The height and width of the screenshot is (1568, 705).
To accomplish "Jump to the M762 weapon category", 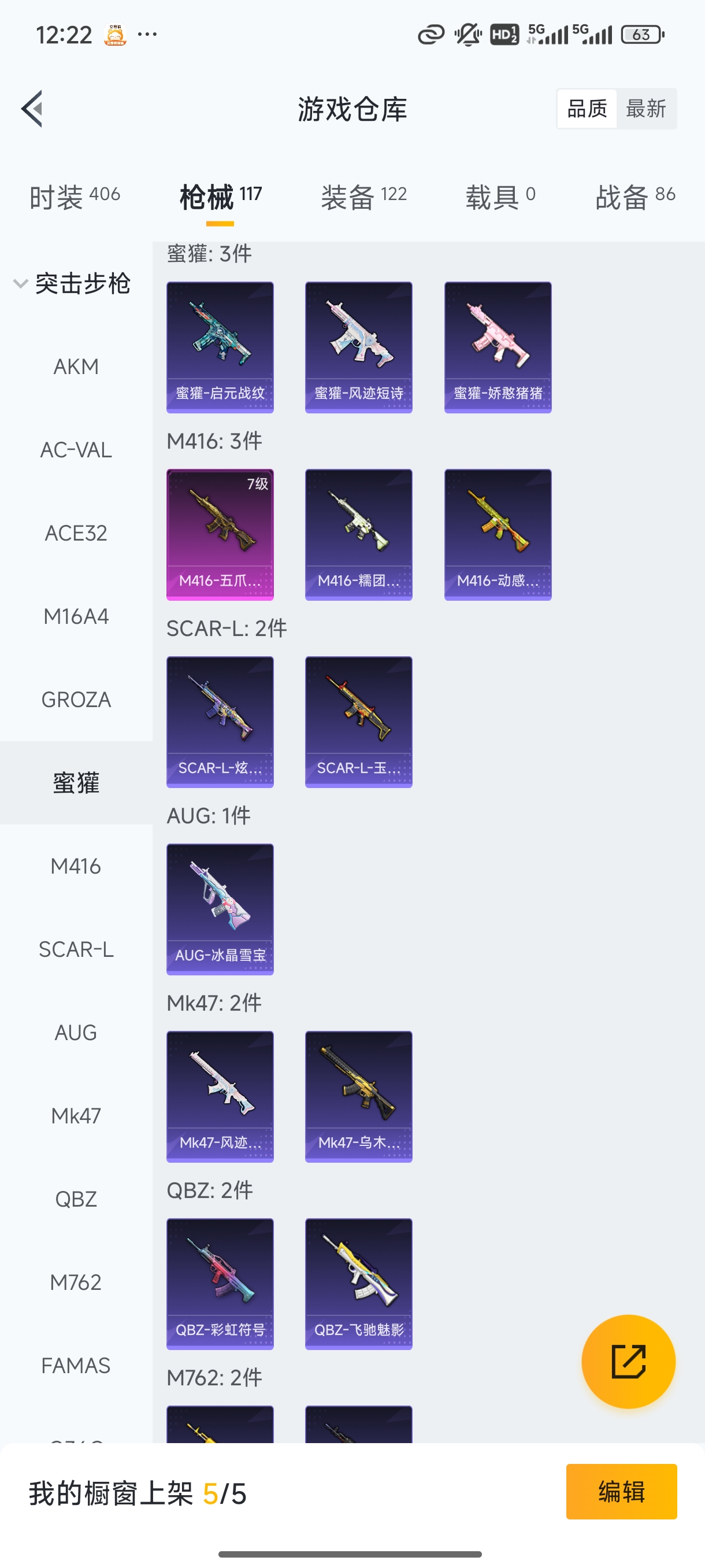I will (76, 1282).
